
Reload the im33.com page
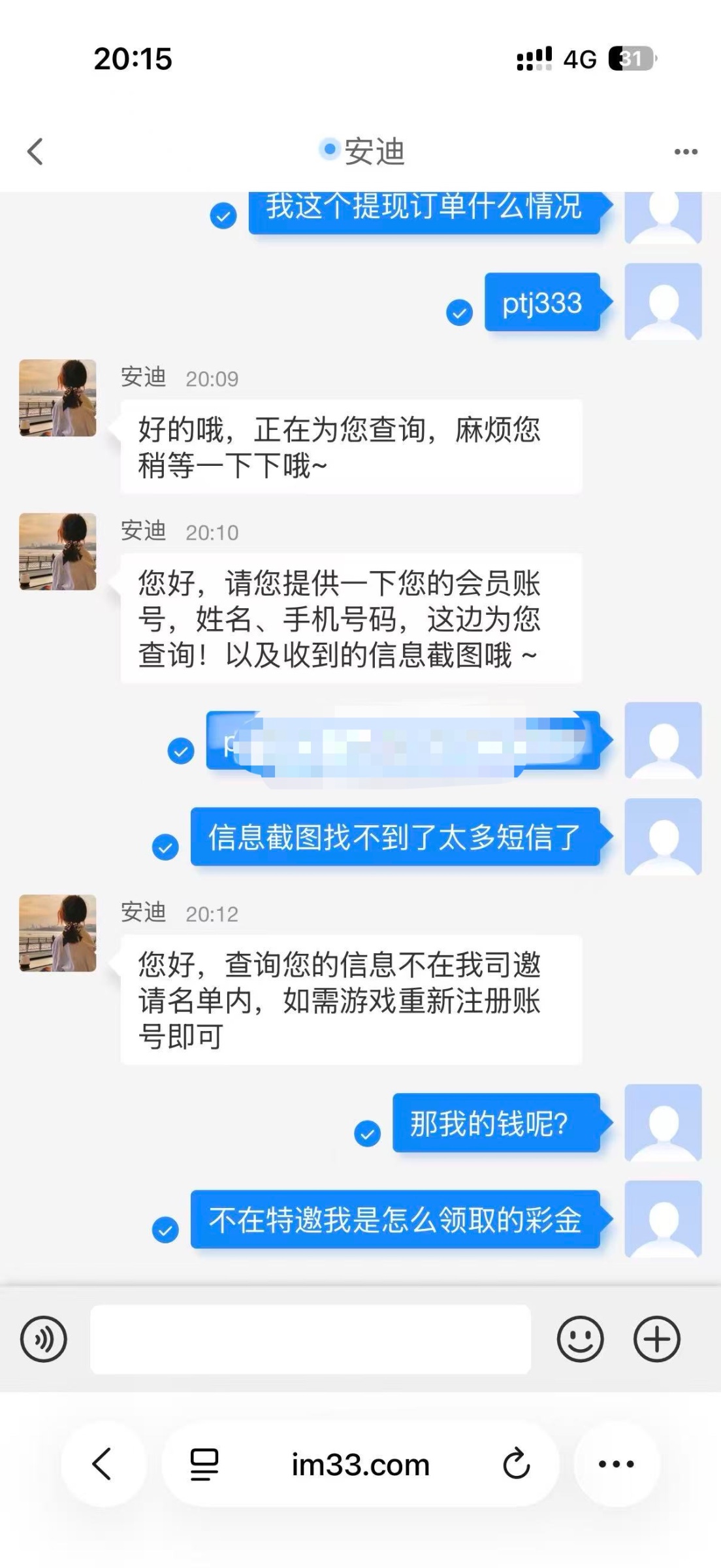[516, 1463]
